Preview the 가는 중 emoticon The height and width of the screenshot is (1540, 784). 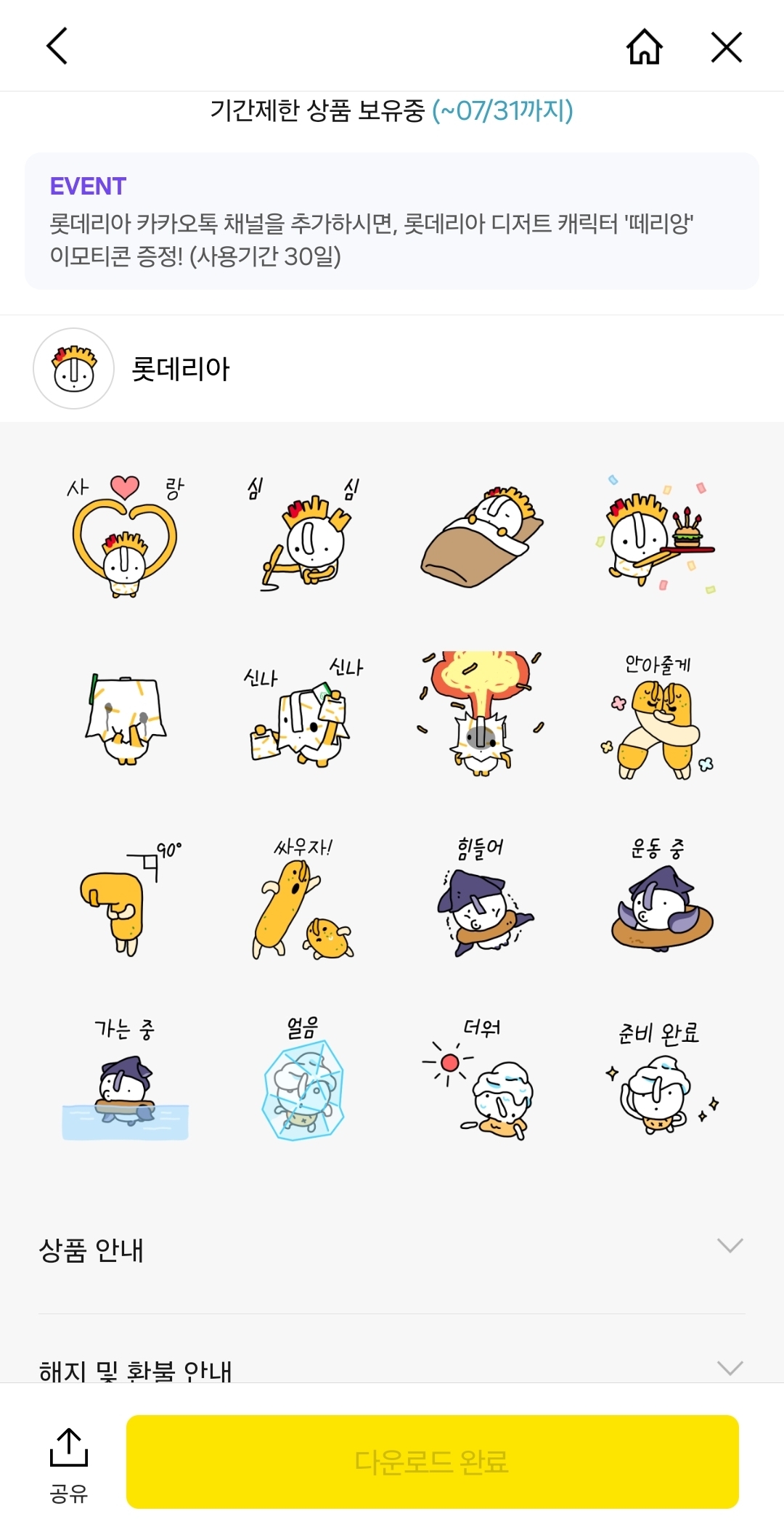(125, 1079)
